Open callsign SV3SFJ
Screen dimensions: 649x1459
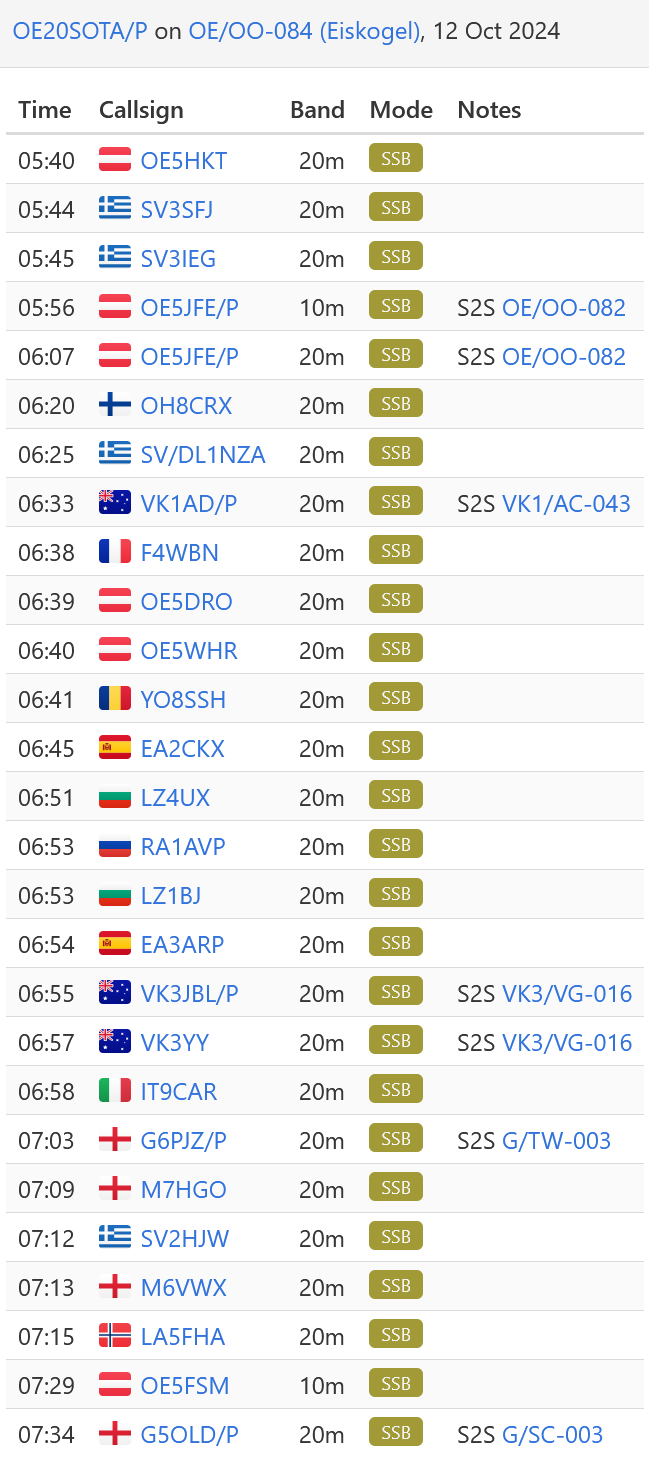click(177, 210)
